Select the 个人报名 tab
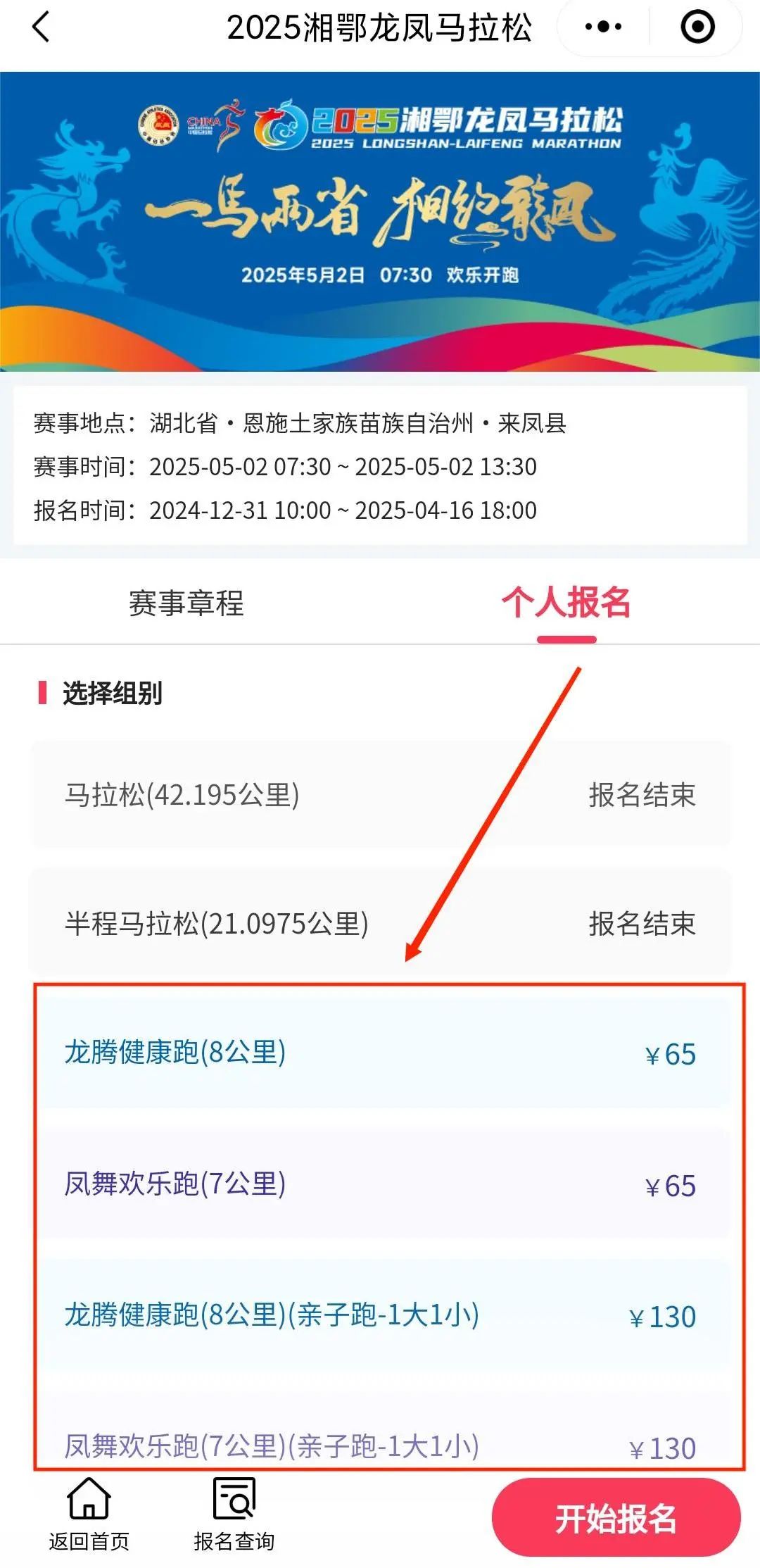The height and width of the screenshot is (1568, 760). [x=566, y=603]
